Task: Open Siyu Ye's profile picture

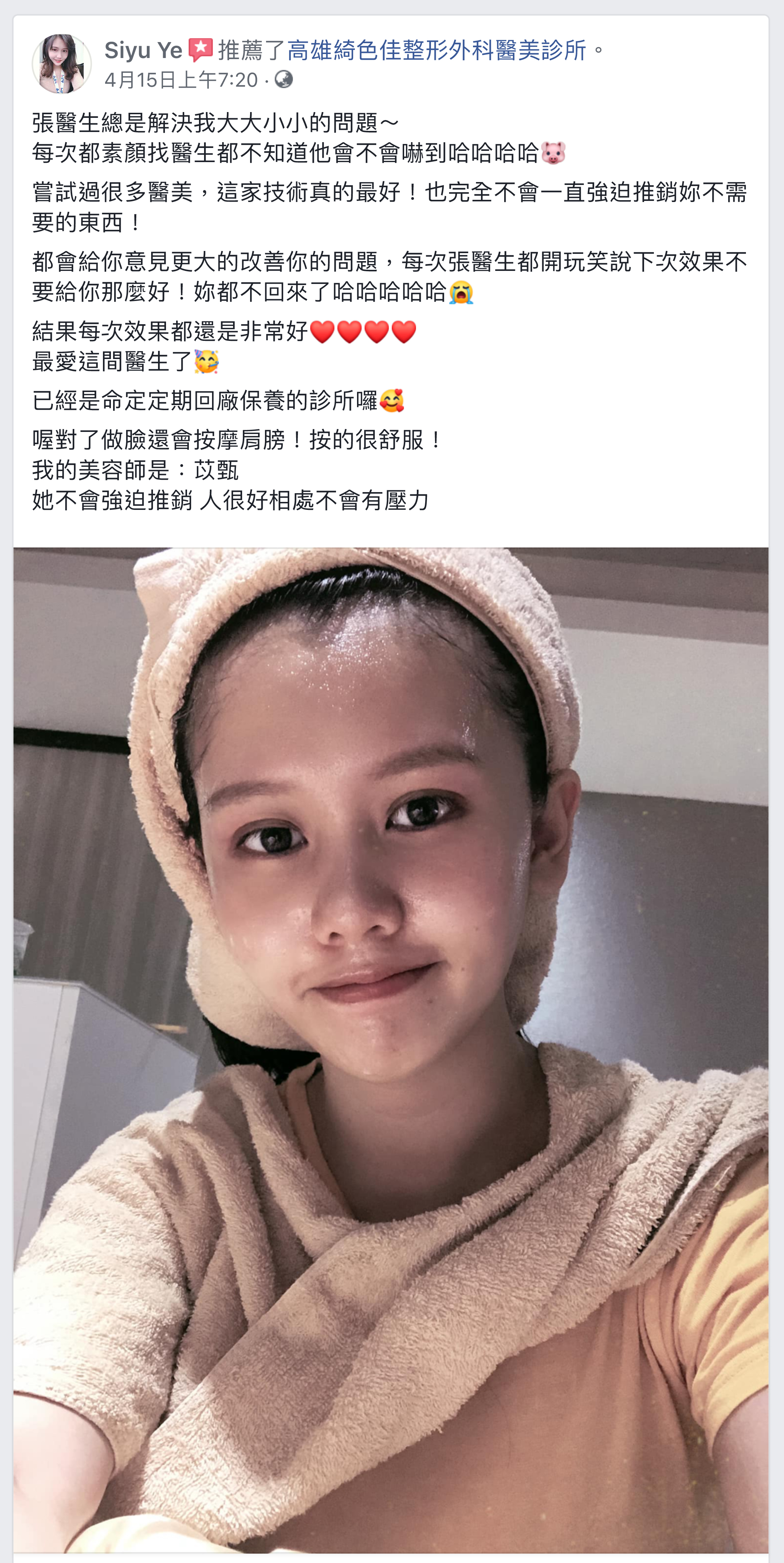Action: click(x=61, y=64)
